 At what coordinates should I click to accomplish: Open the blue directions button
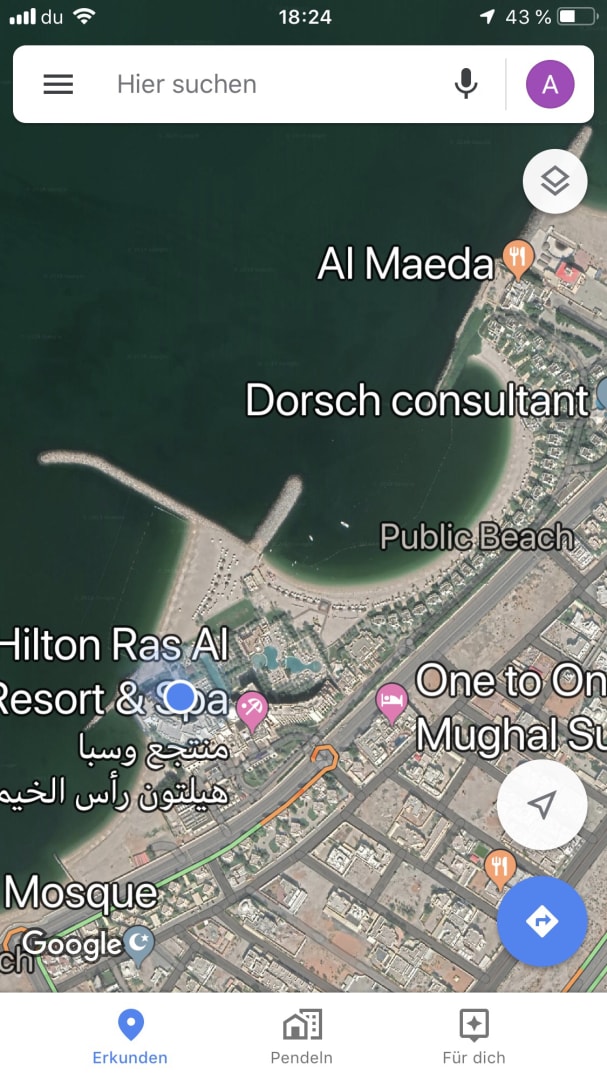pyautogui.click(x=542, y=921)
